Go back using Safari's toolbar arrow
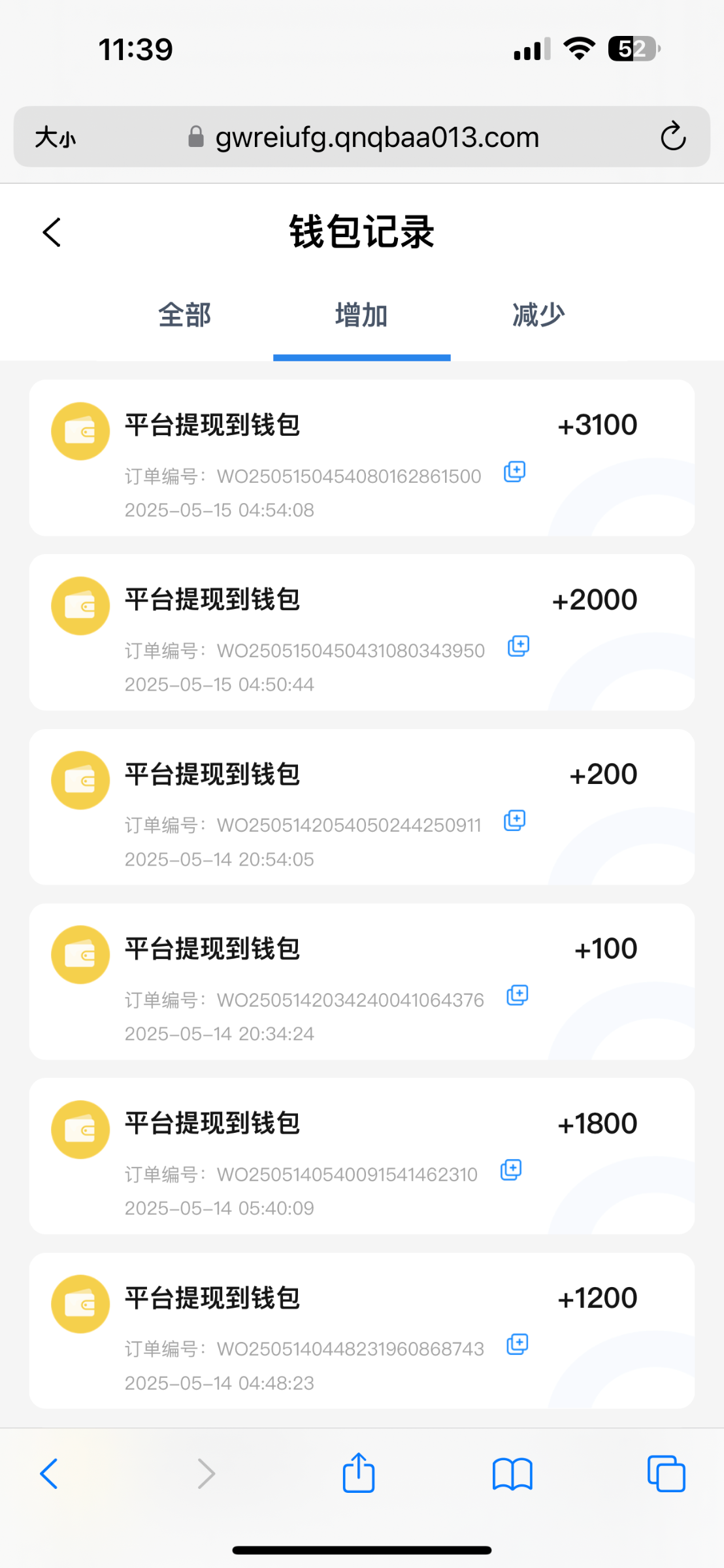This screenshot has height=1568, width=724. click(50, 1474)
